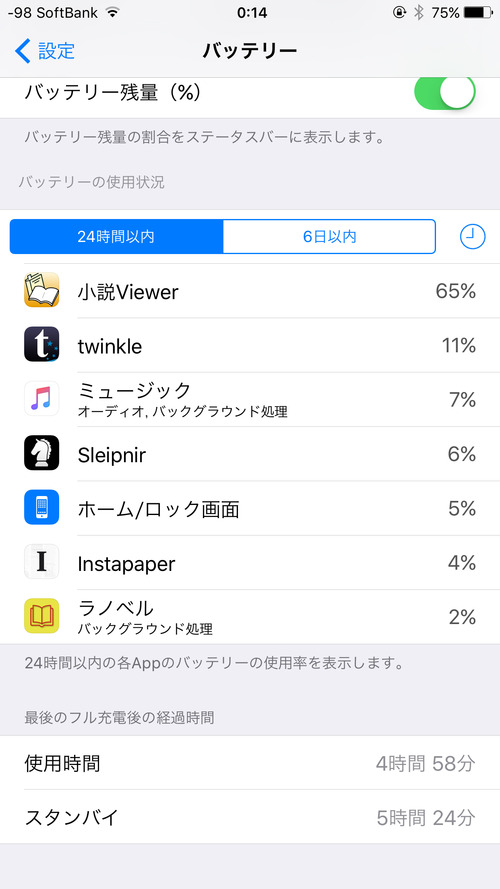Tap the ホーム/ロック画面 usage row
This screenshot has width=500, height=889.
(x=250, y=508)
